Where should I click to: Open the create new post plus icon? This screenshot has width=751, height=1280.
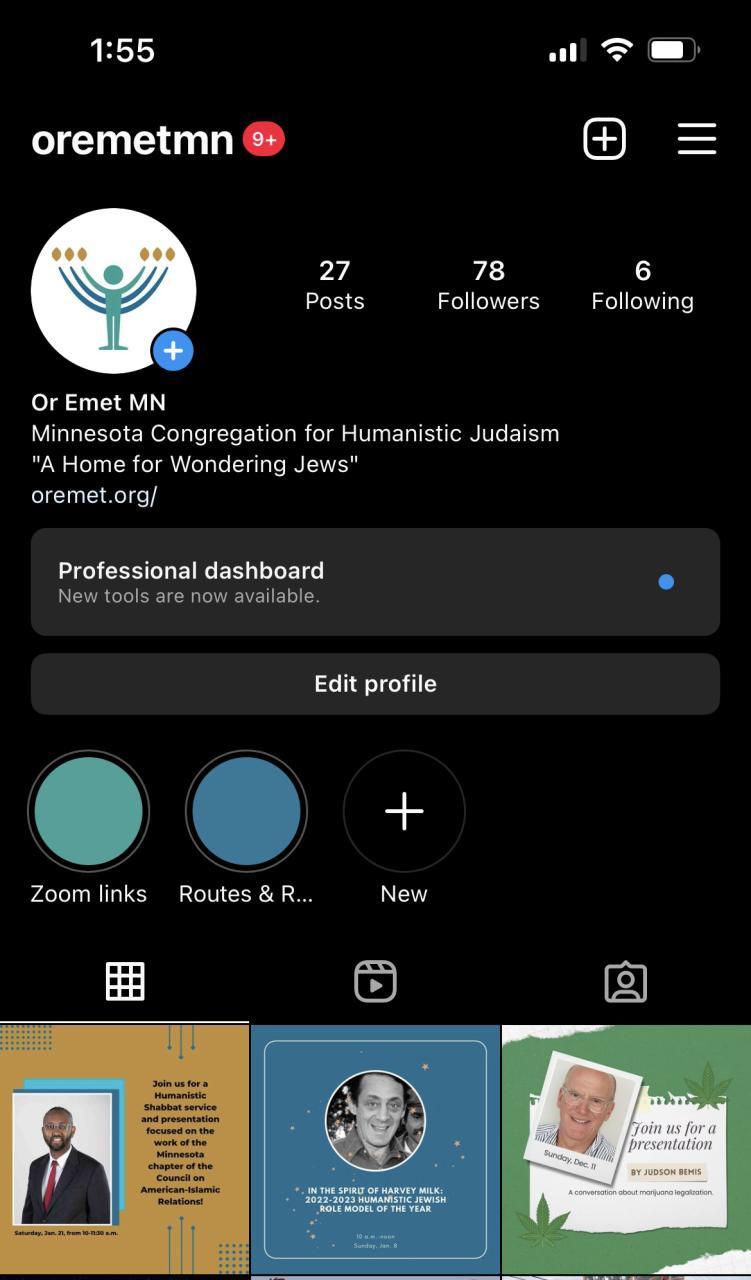604,139
